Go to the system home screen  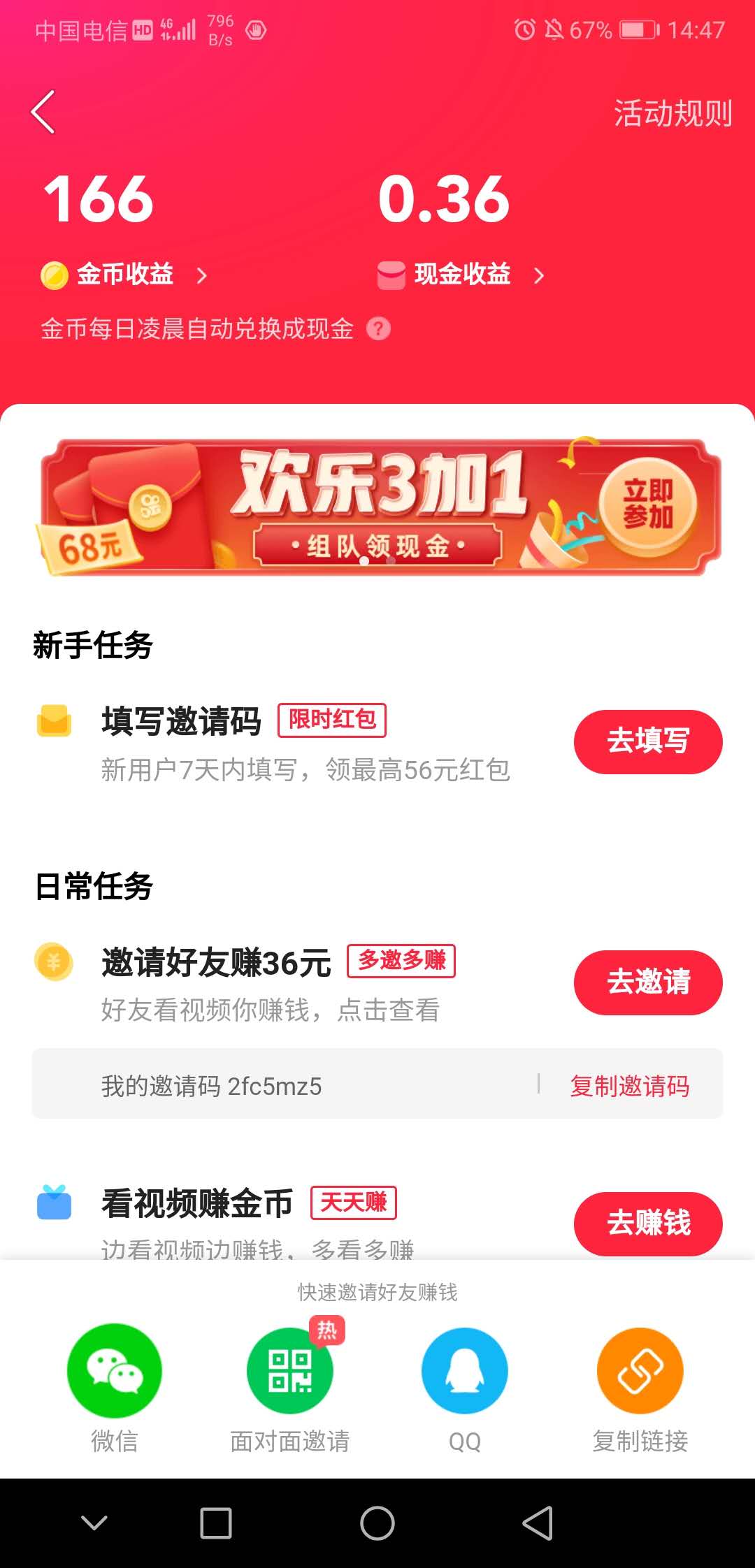point(377,1523)
